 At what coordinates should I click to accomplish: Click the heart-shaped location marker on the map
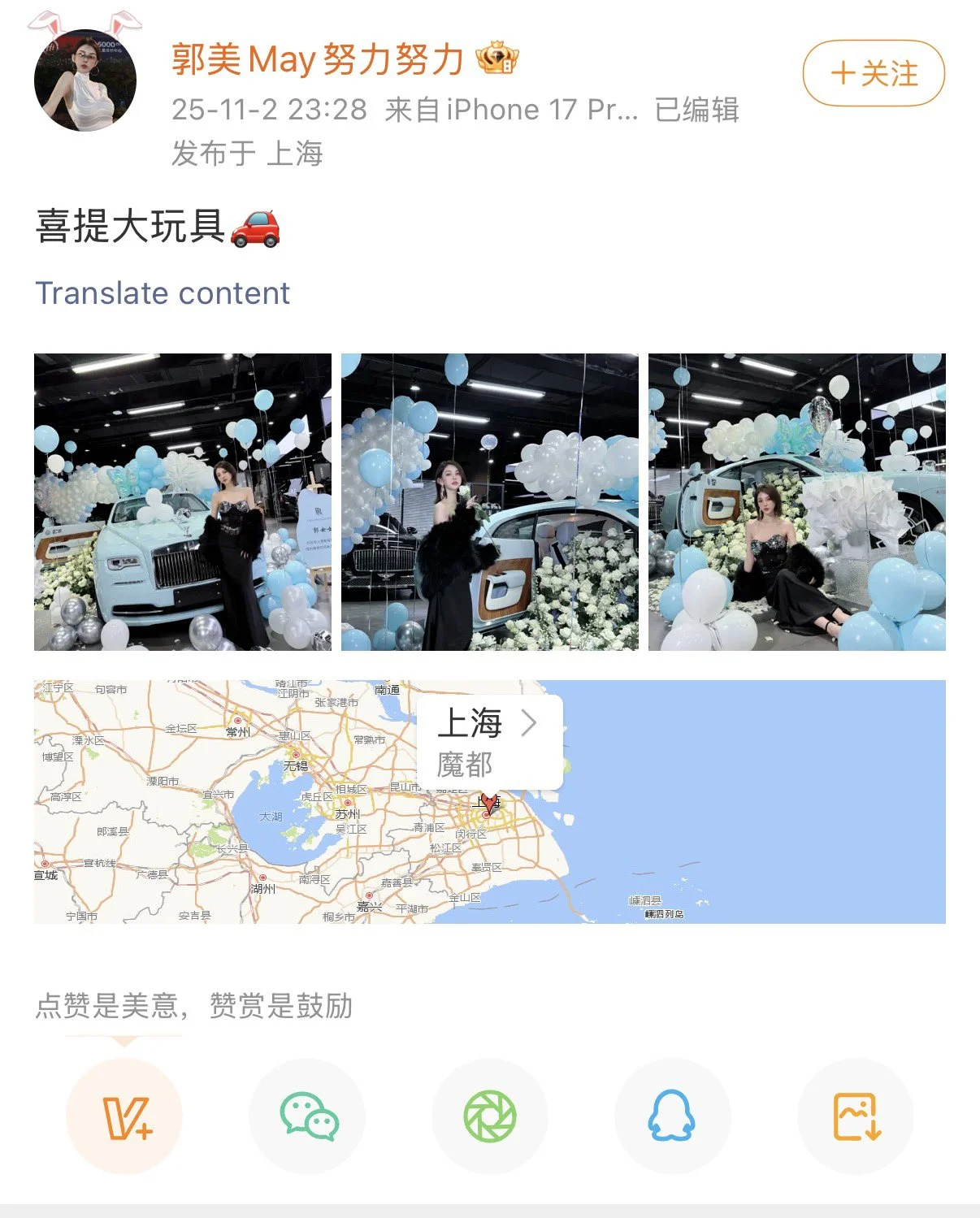(488, 803)
